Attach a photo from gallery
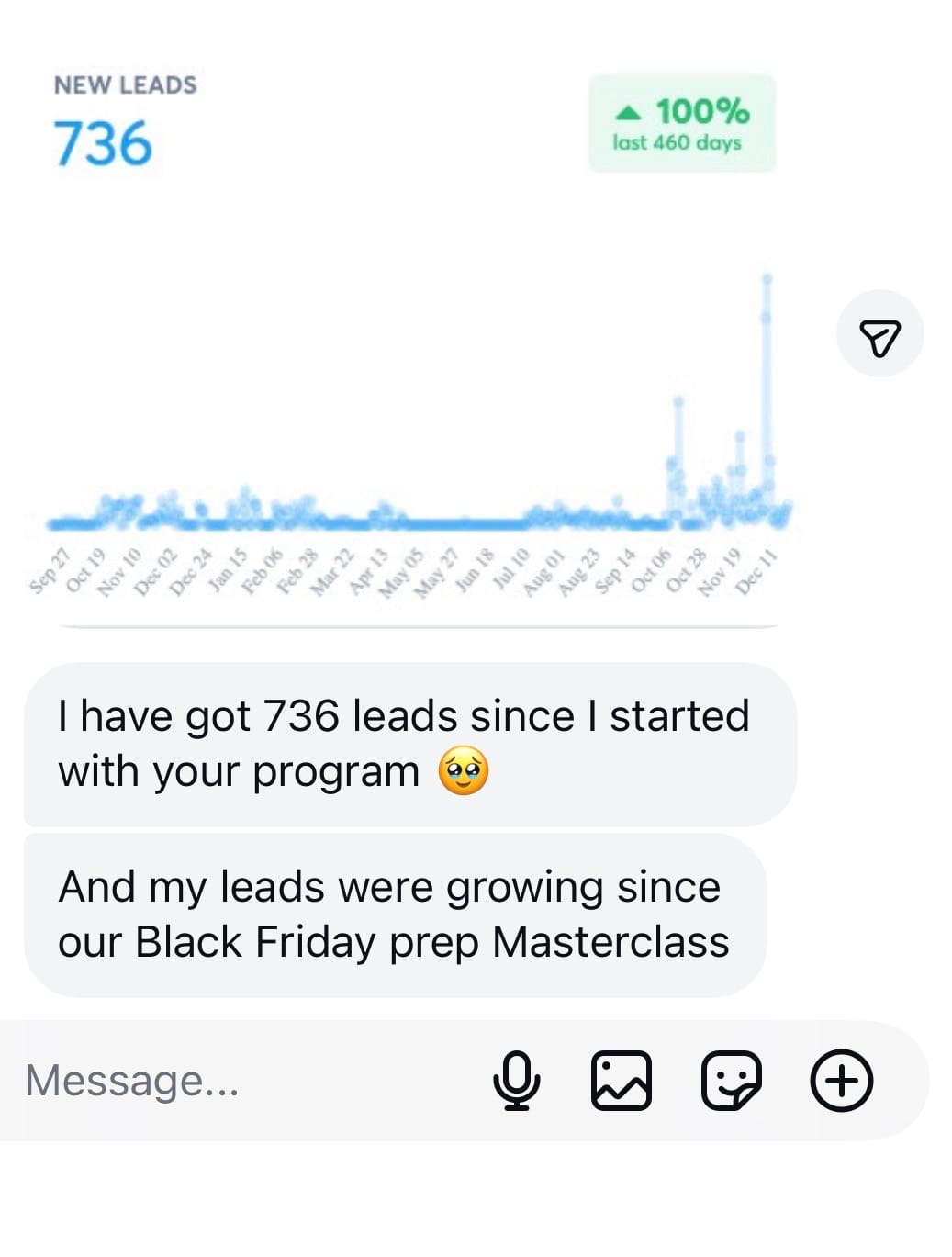The height and width of the screenshot is (1257, 952). (622, 1081)
